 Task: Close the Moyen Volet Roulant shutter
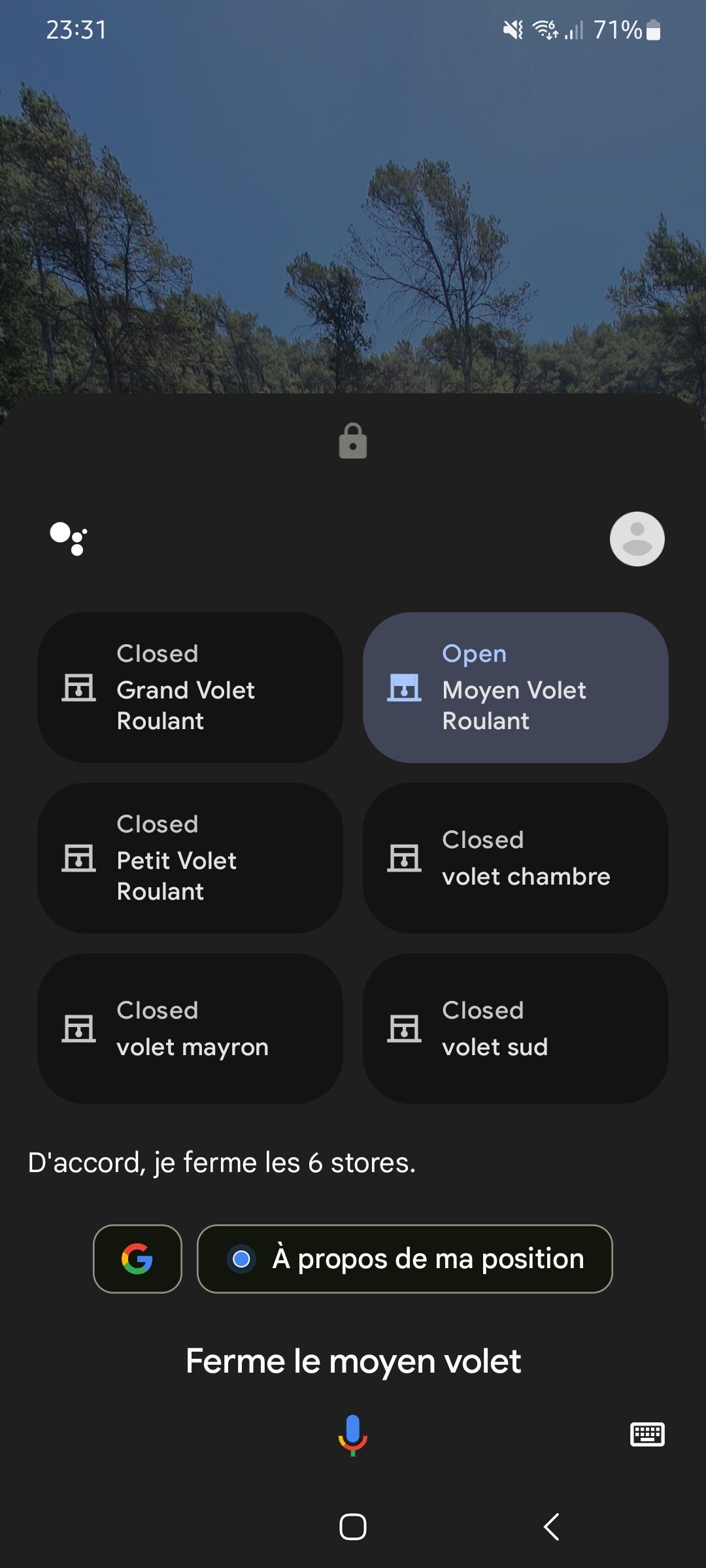click(515, 687)
